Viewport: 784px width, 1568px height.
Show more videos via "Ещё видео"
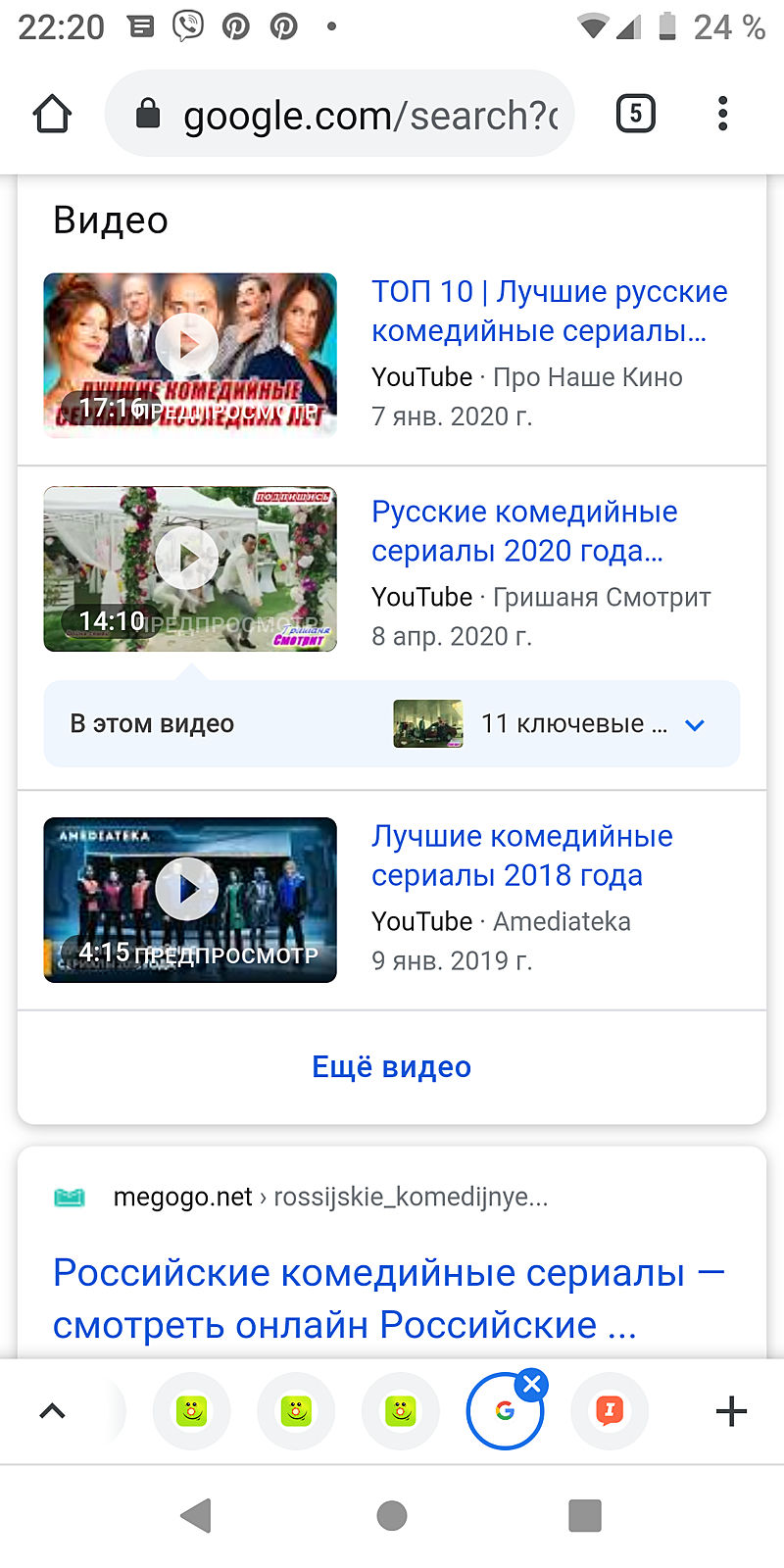click(x=391, y=1066)
